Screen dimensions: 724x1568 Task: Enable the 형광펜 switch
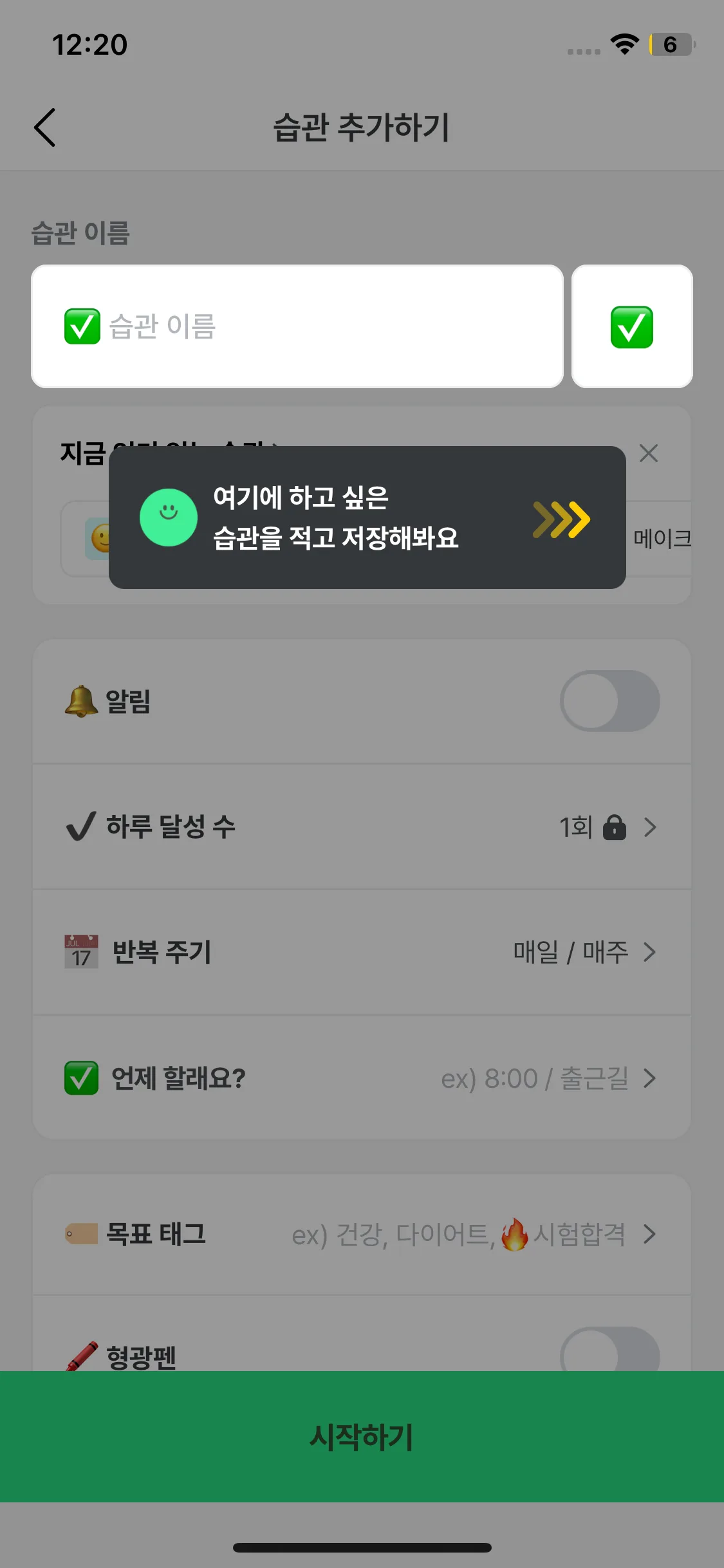tap(609, 1350)
